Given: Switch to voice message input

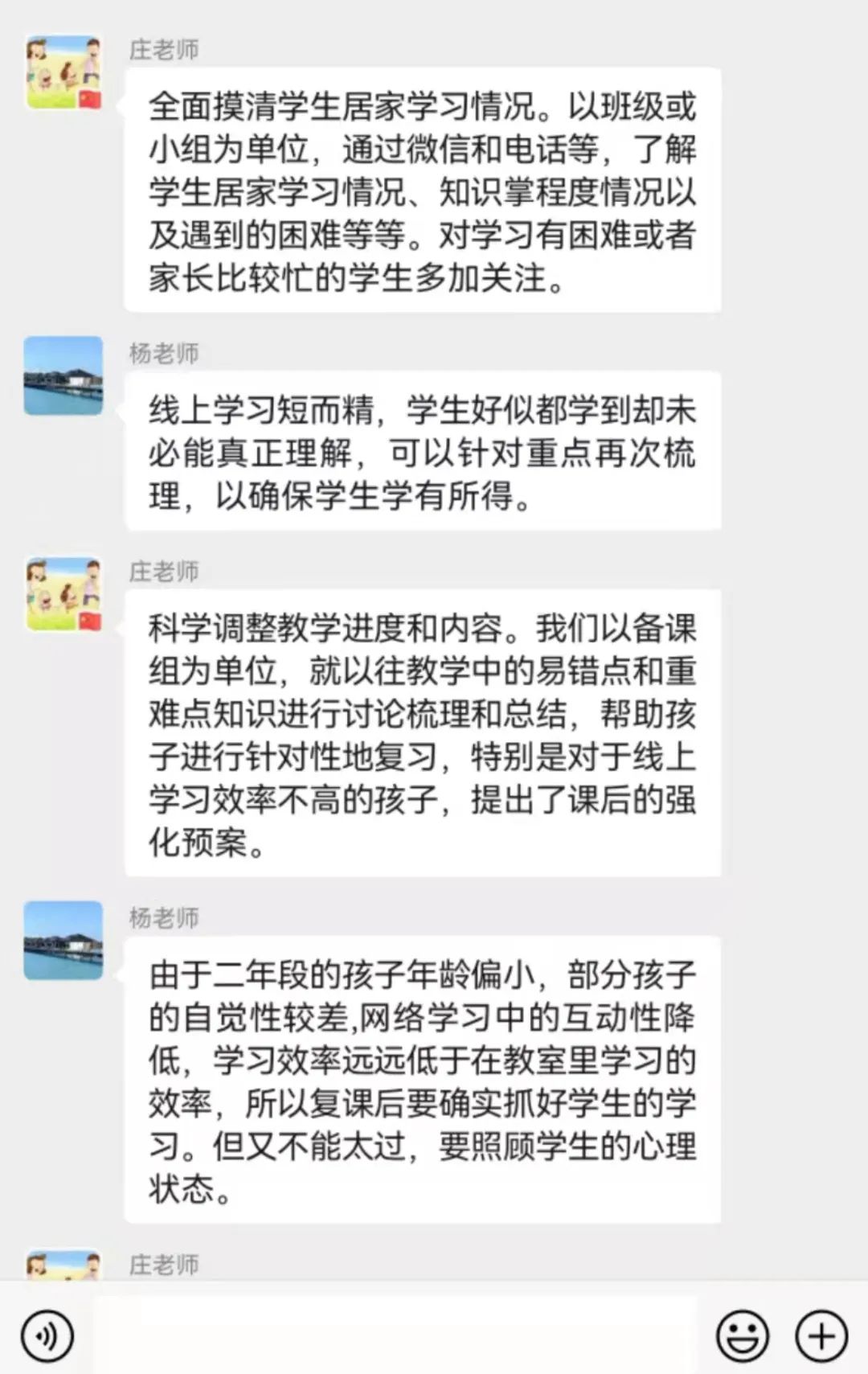Looking at the screenshot, I should point(47,1336).
